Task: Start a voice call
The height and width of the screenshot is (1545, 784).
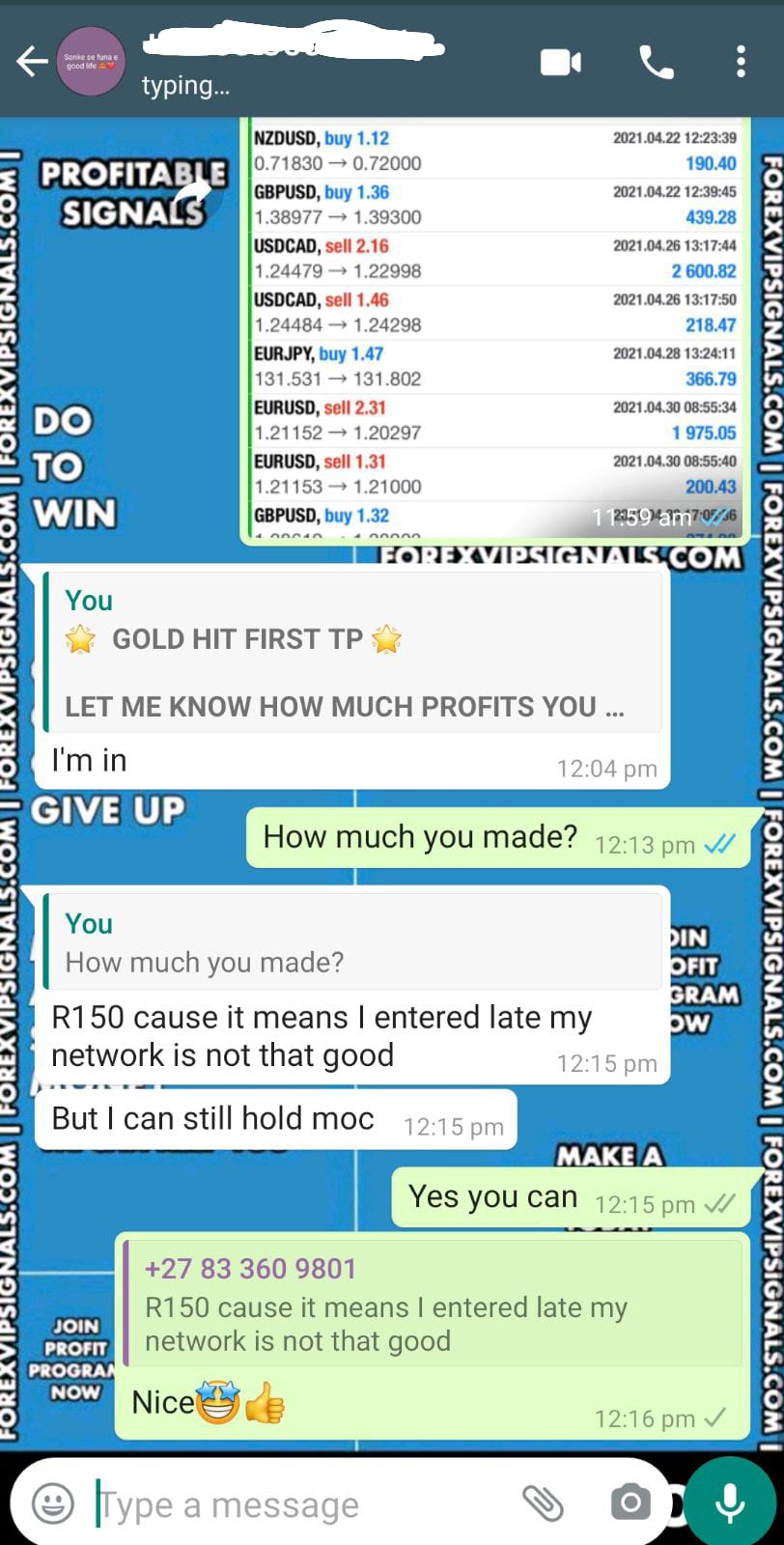Action: click(x=657, y=64)
